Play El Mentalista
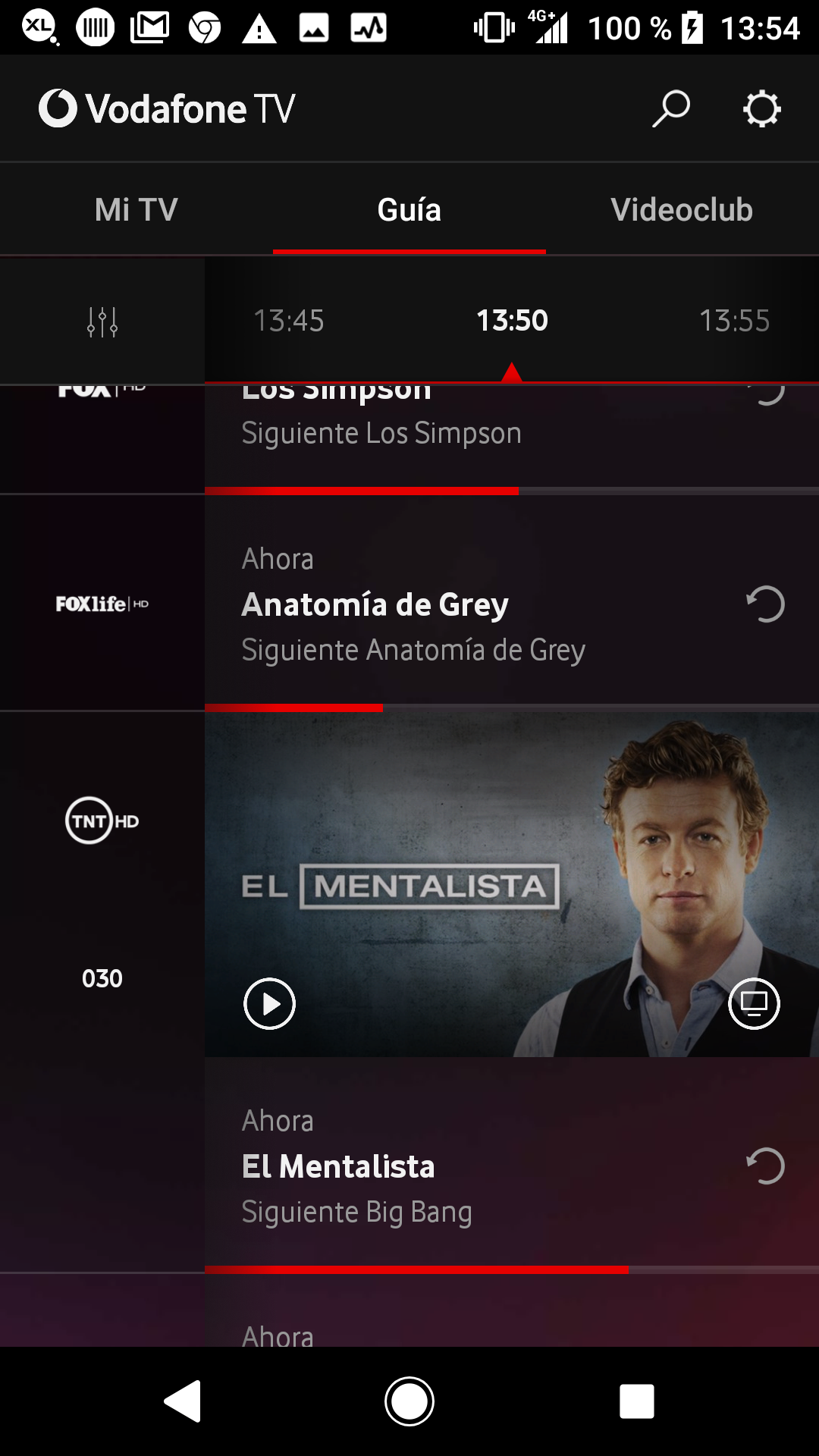The height and width of the screenshot is (1456, 819). tap(268, 1003)
